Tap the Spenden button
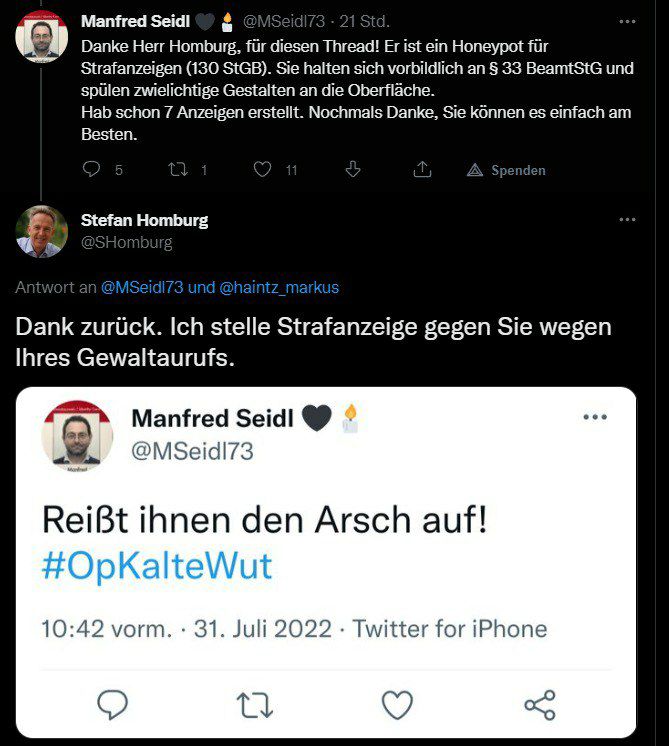Viewport: 669px width, 746px height. coord(506,170)
